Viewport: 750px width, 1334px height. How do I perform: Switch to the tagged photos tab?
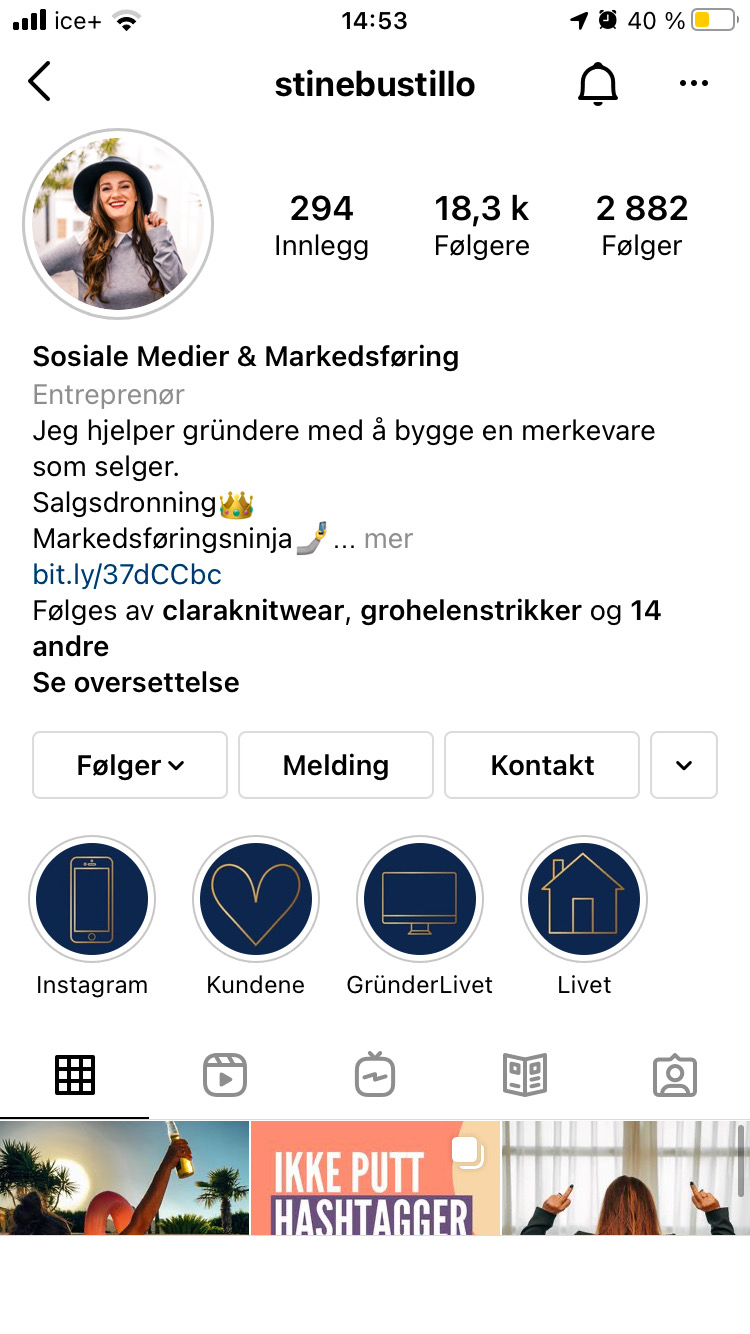(675, 1075)
